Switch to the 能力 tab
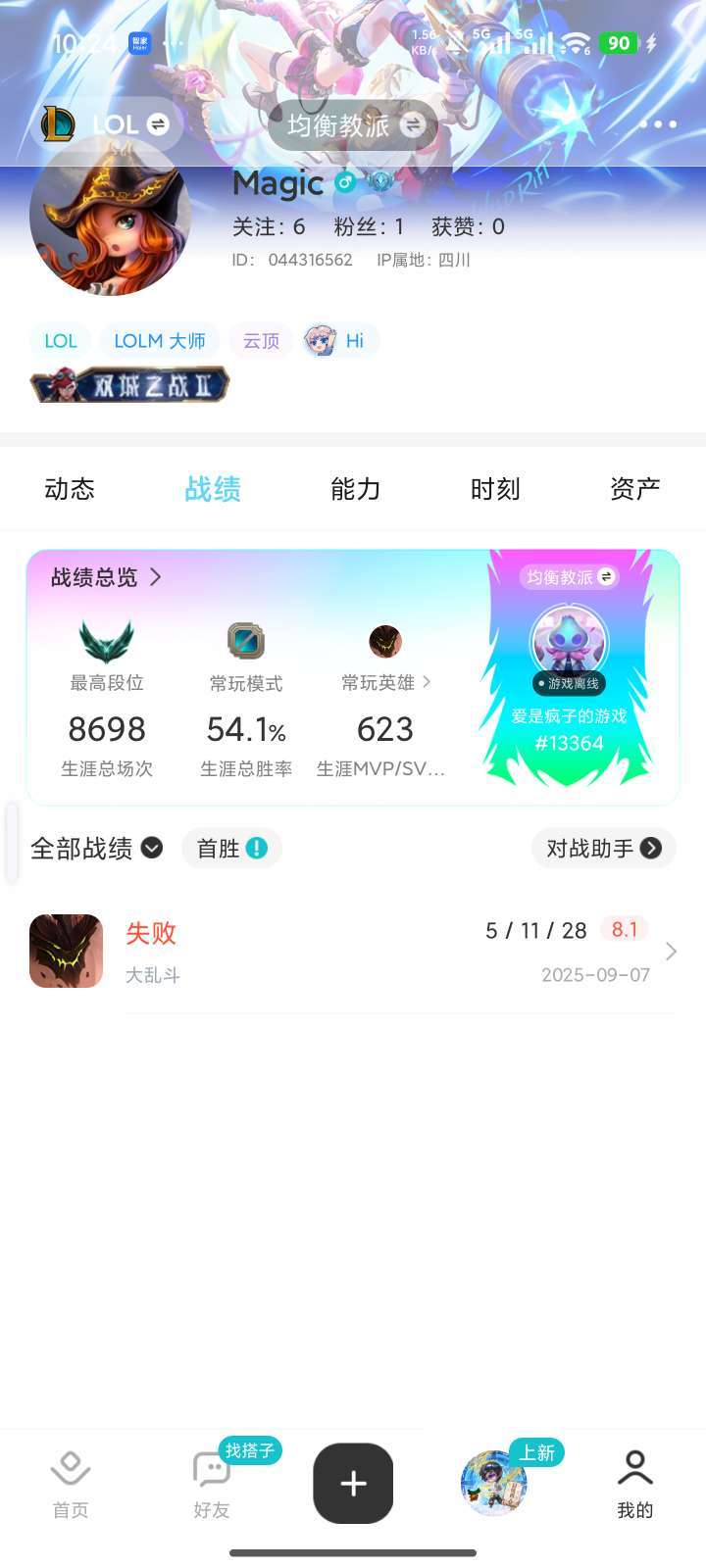This screenshot has height=1568, width=706. point(355,489)
